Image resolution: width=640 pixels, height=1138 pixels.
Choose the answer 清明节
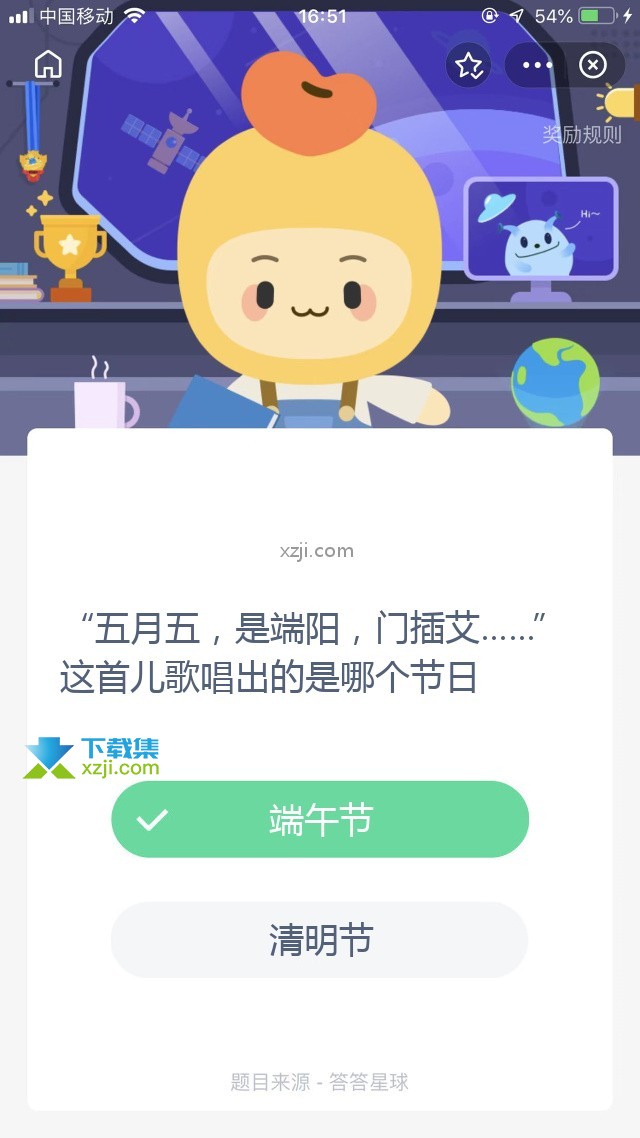[320, 940]
